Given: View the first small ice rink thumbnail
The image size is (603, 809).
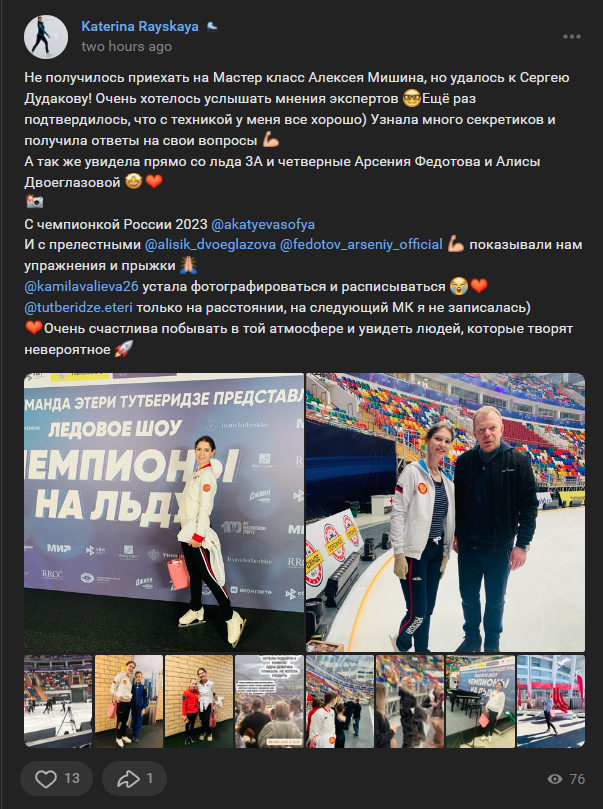Looking at the screenshot, I should [x=58, y=702].
